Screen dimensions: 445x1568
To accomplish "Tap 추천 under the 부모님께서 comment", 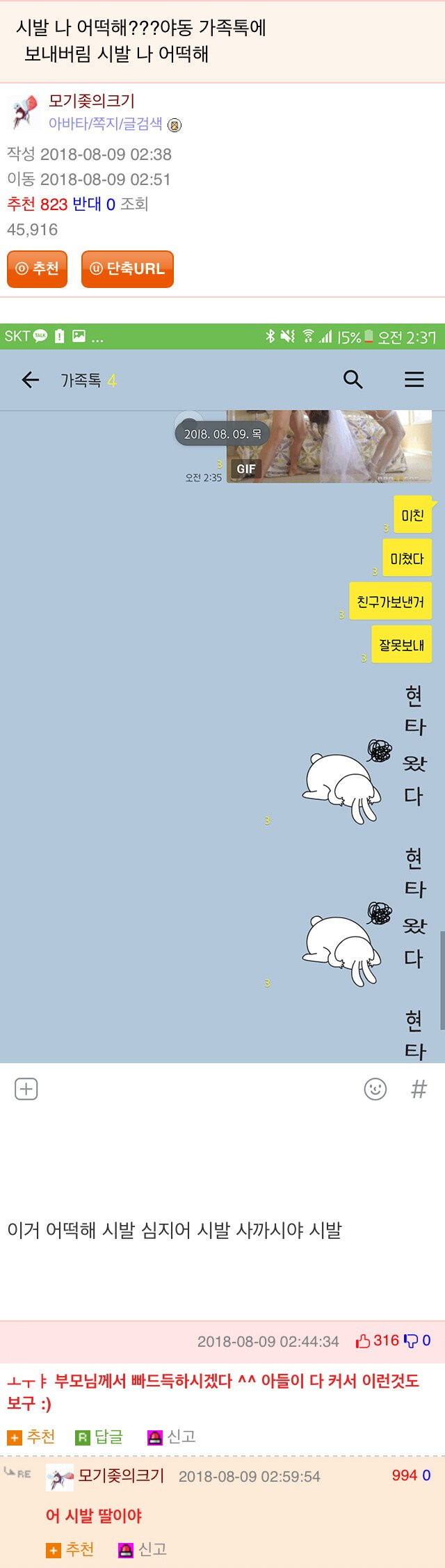I will [x=31, y=1437].
